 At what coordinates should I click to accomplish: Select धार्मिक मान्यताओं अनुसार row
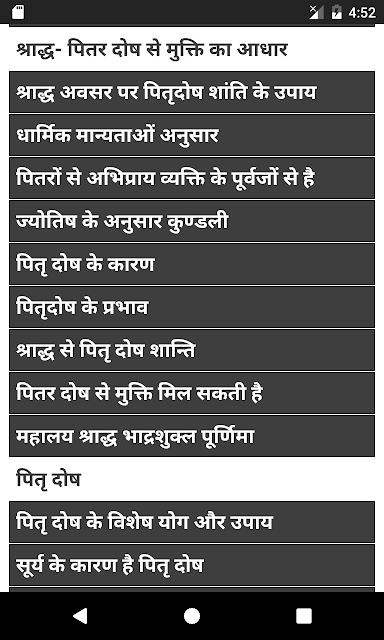(x=192, y=135)
